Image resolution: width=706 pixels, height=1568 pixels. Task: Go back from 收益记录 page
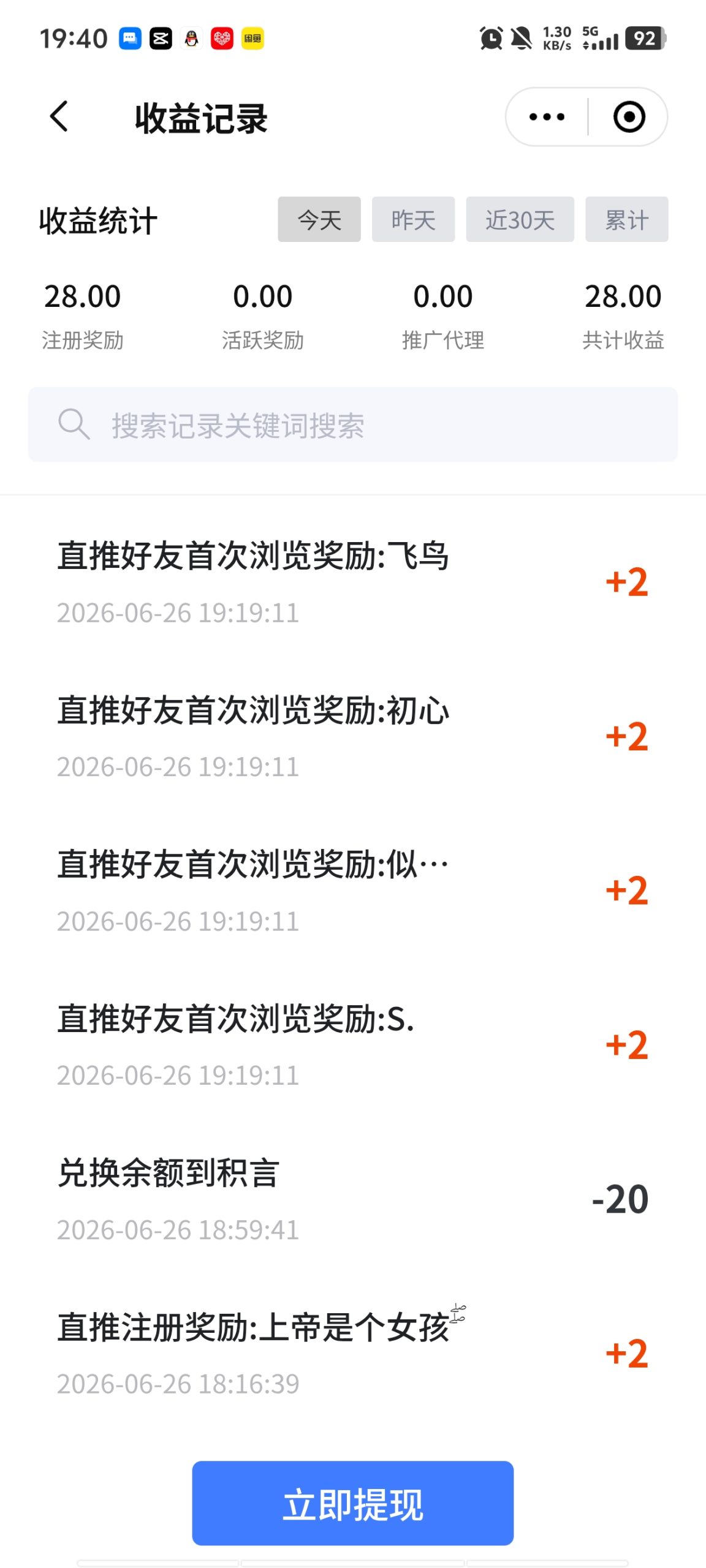tap(59, 116)
